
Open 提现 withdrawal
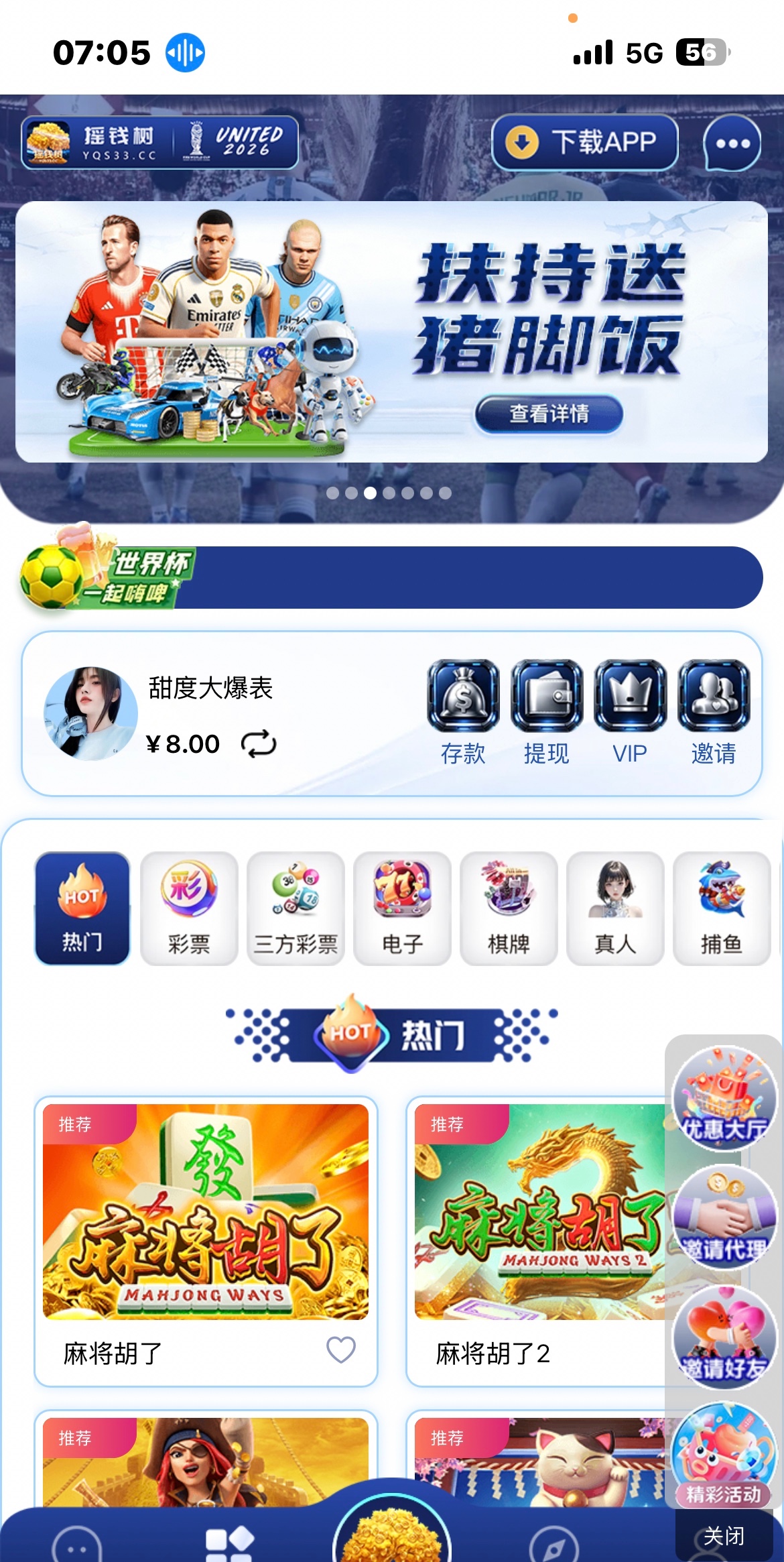(546, 712)
